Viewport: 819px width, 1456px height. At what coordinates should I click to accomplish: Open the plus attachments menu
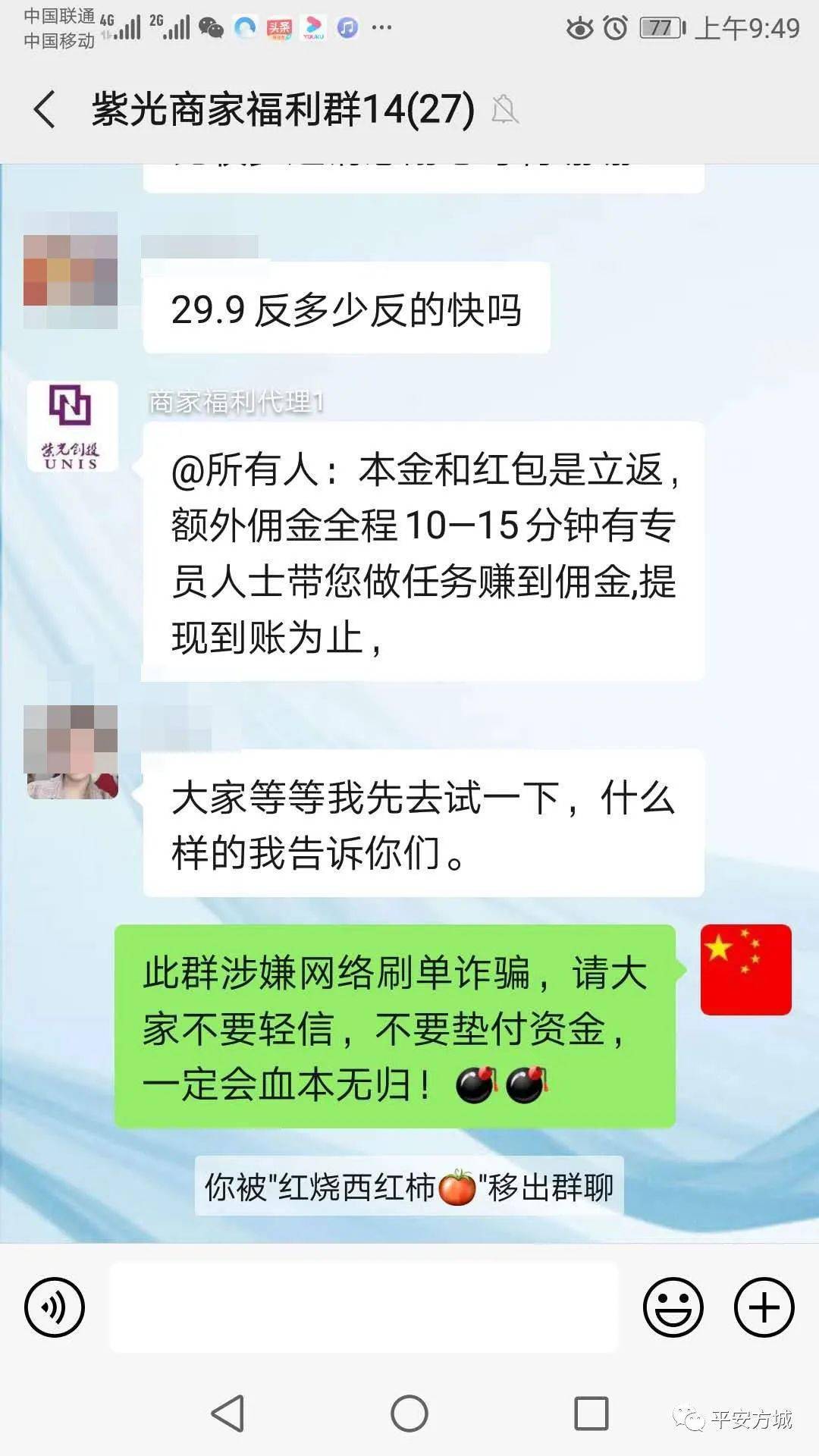[764, 1307]
